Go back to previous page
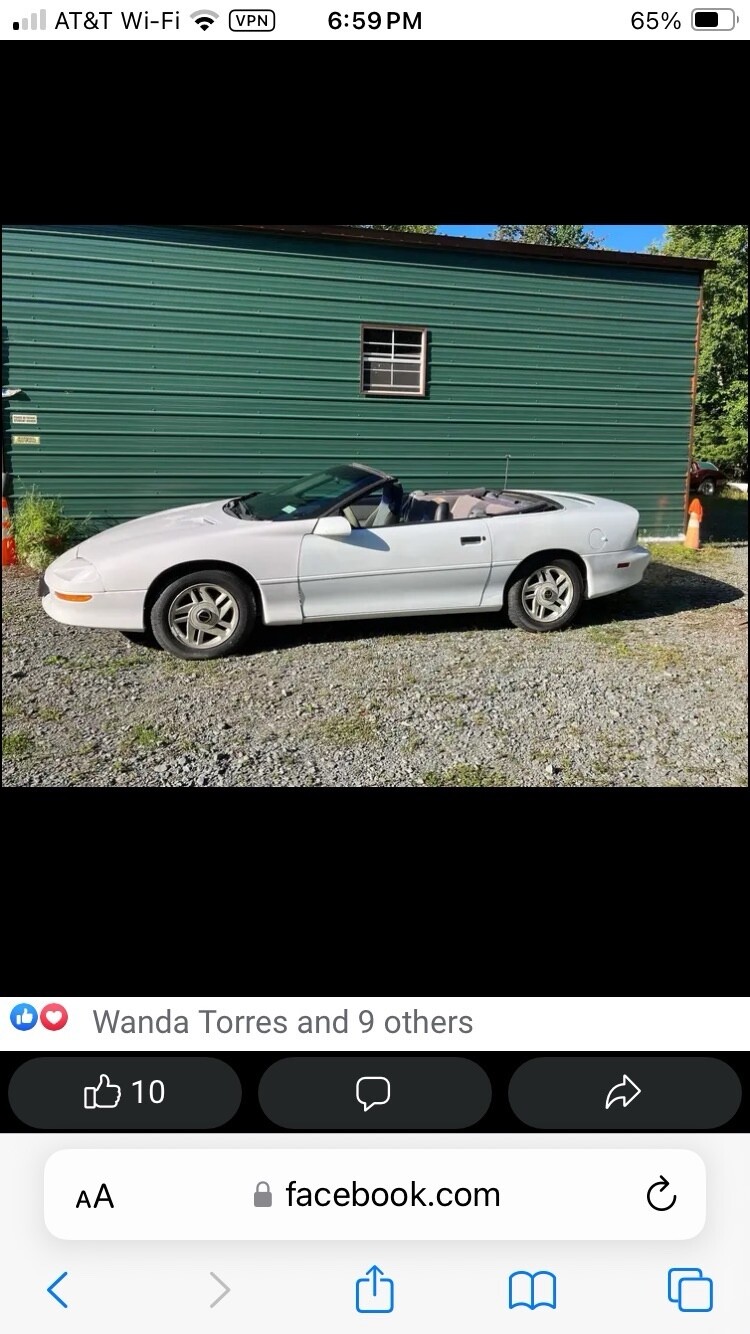Viewport: 750px width, 1334px height. tap(58, 1290)
